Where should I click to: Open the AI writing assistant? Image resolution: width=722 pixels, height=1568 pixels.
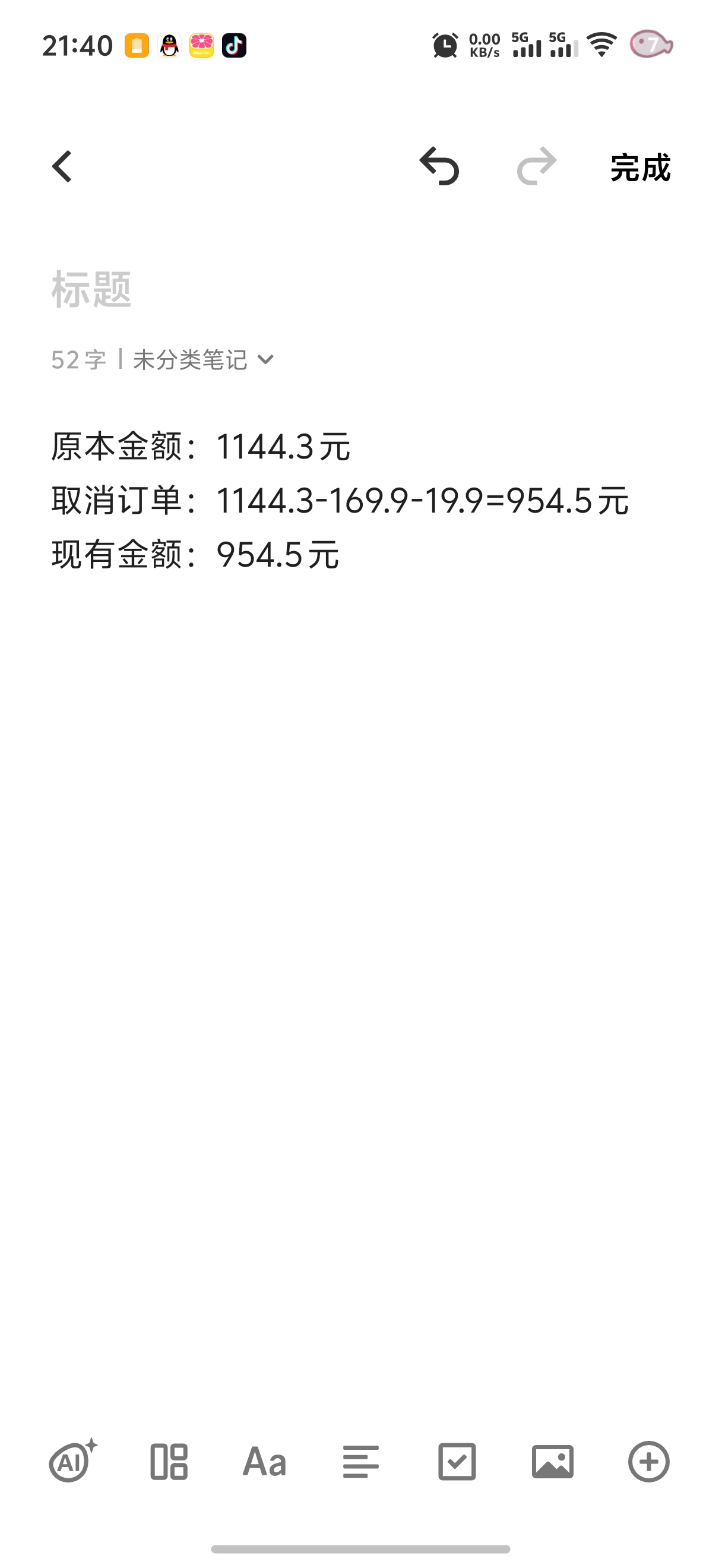click(73, 1461)
